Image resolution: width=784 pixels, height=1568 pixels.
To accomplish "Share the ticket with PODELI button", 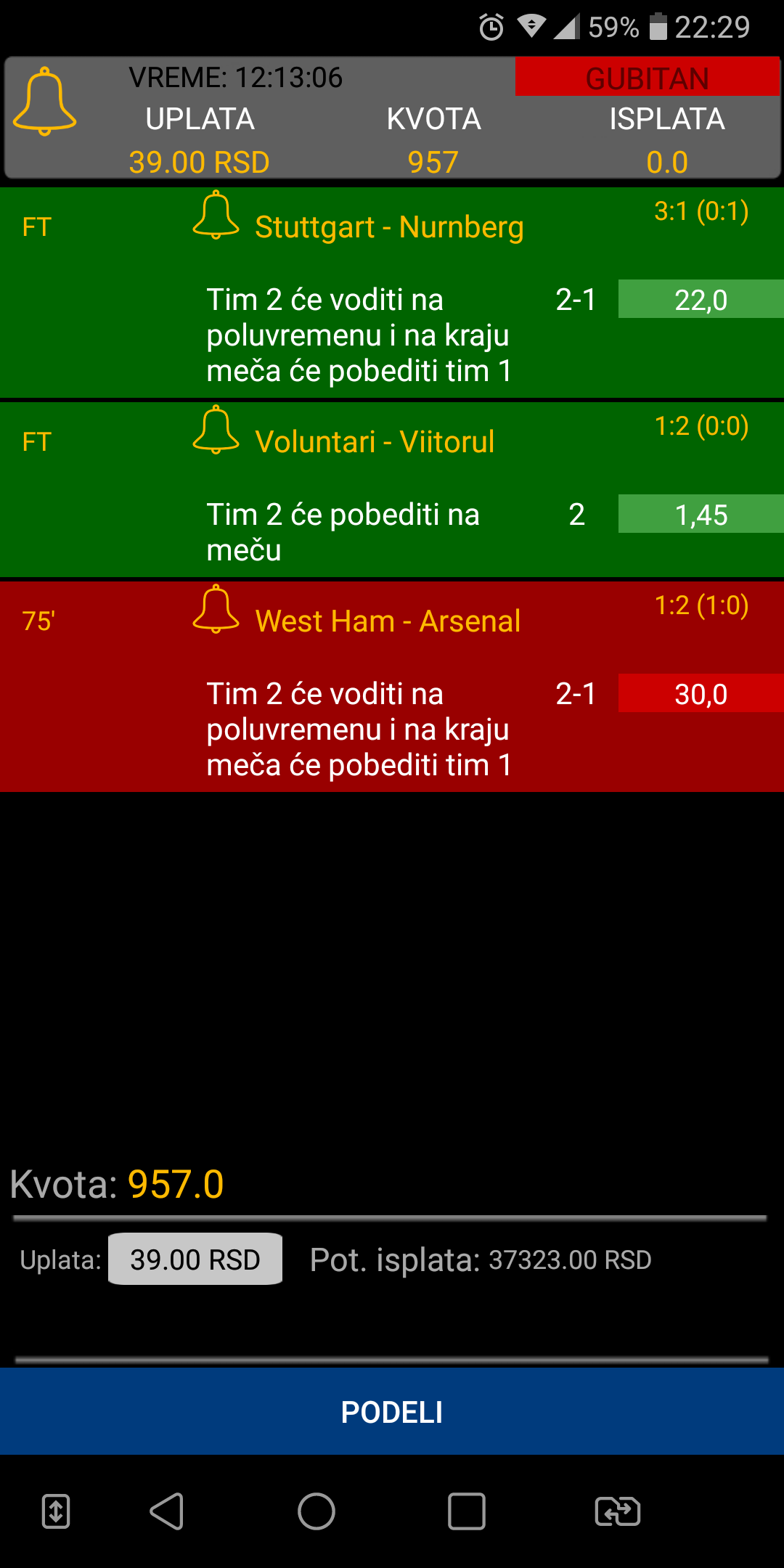I will 392,1411.
